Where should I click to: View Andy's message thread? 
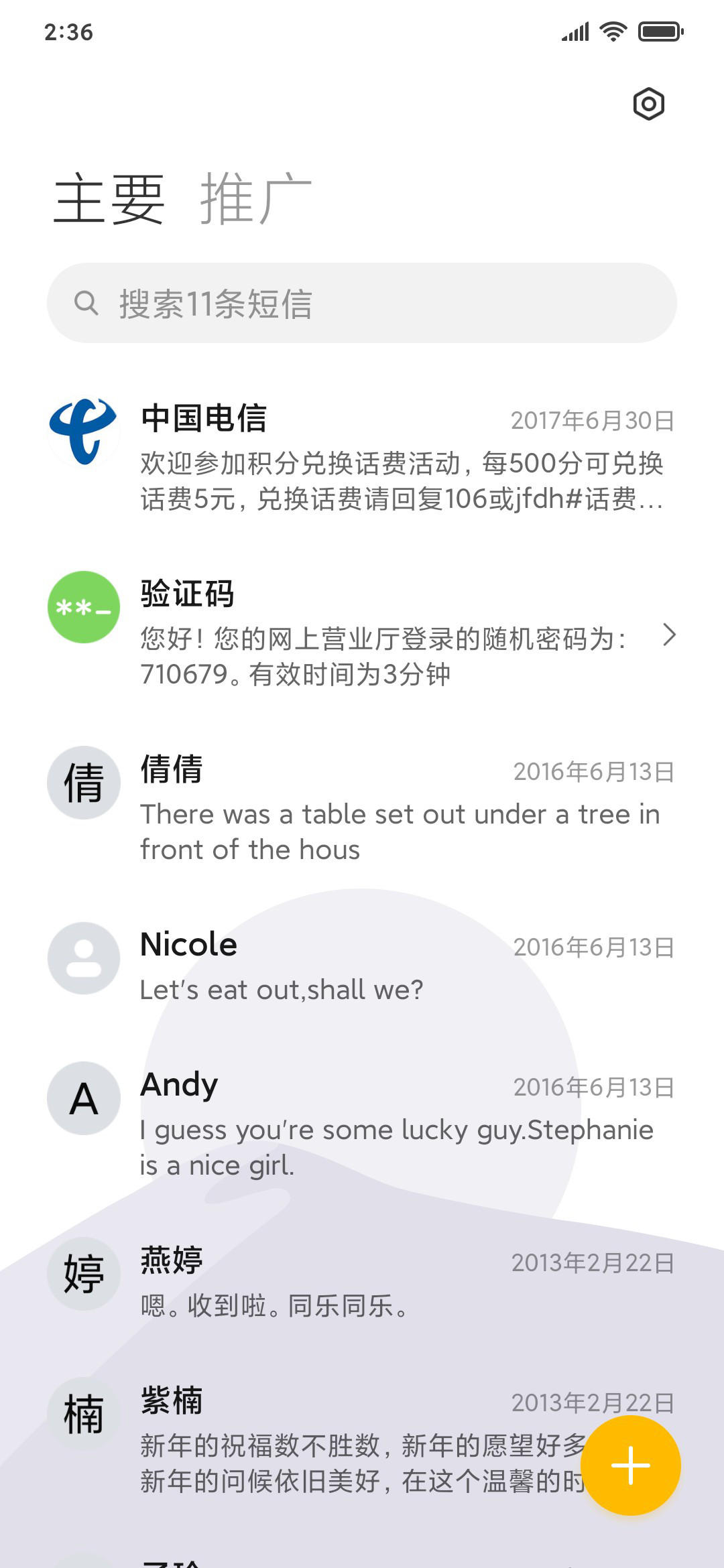point(362,1123)
